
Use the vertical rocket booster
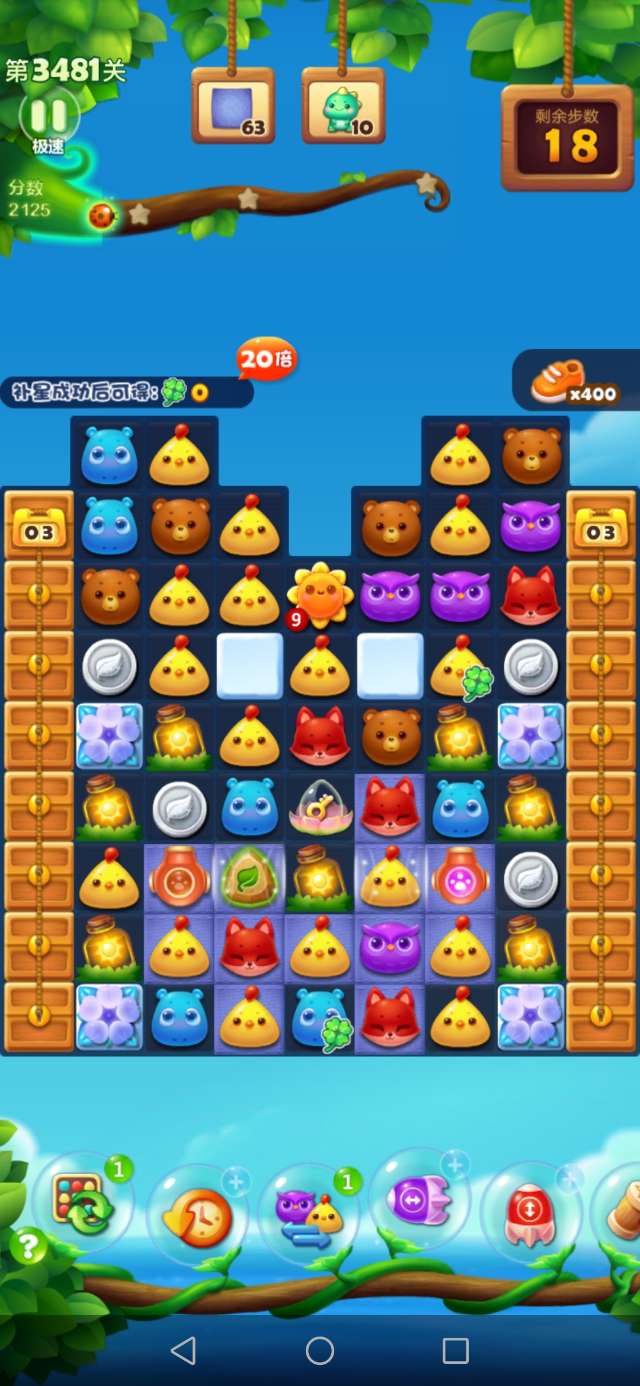(x=531, y=1213)
